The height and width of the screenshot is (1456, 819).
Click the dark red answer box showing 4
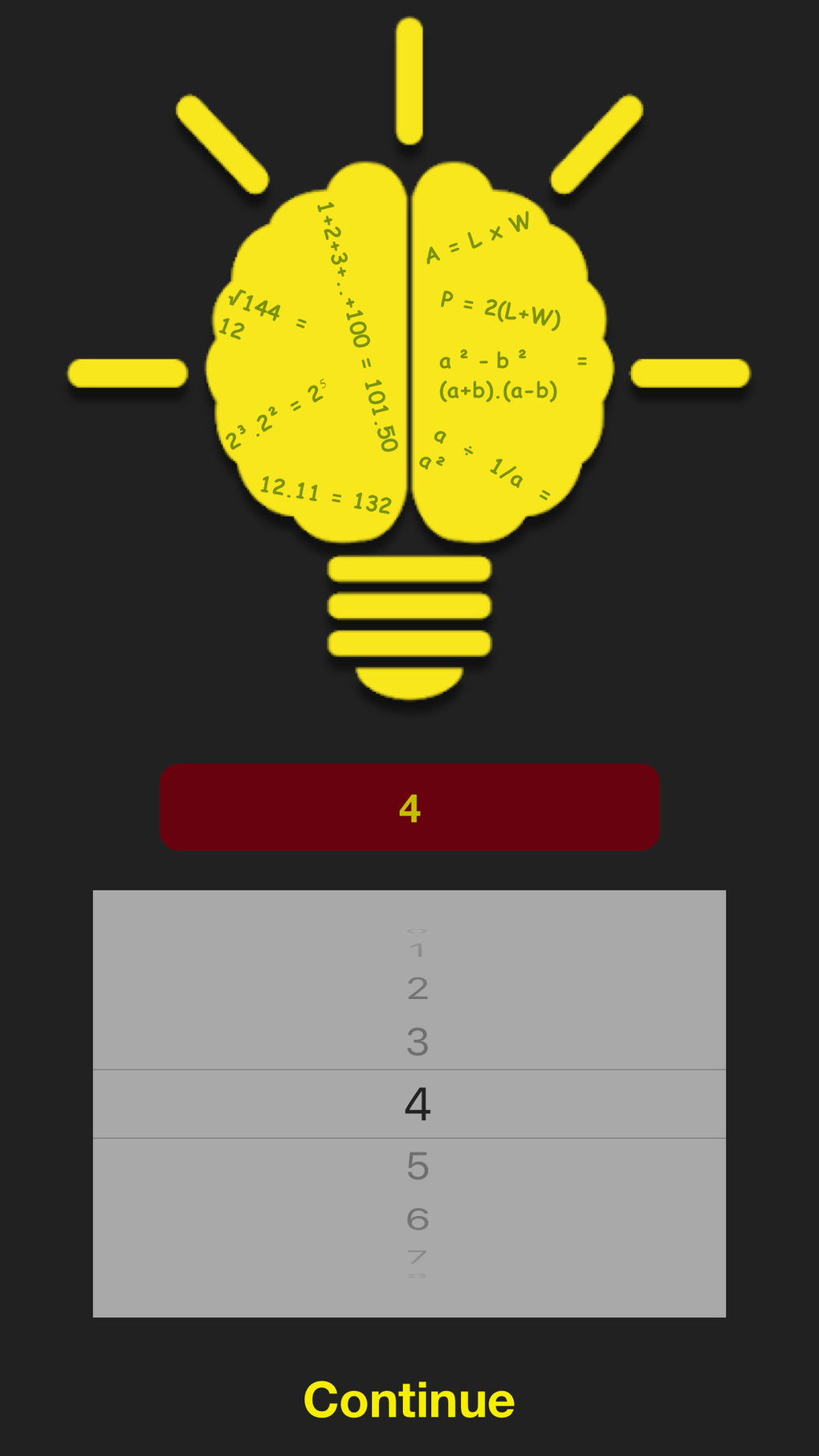click(x=409, y=809)
